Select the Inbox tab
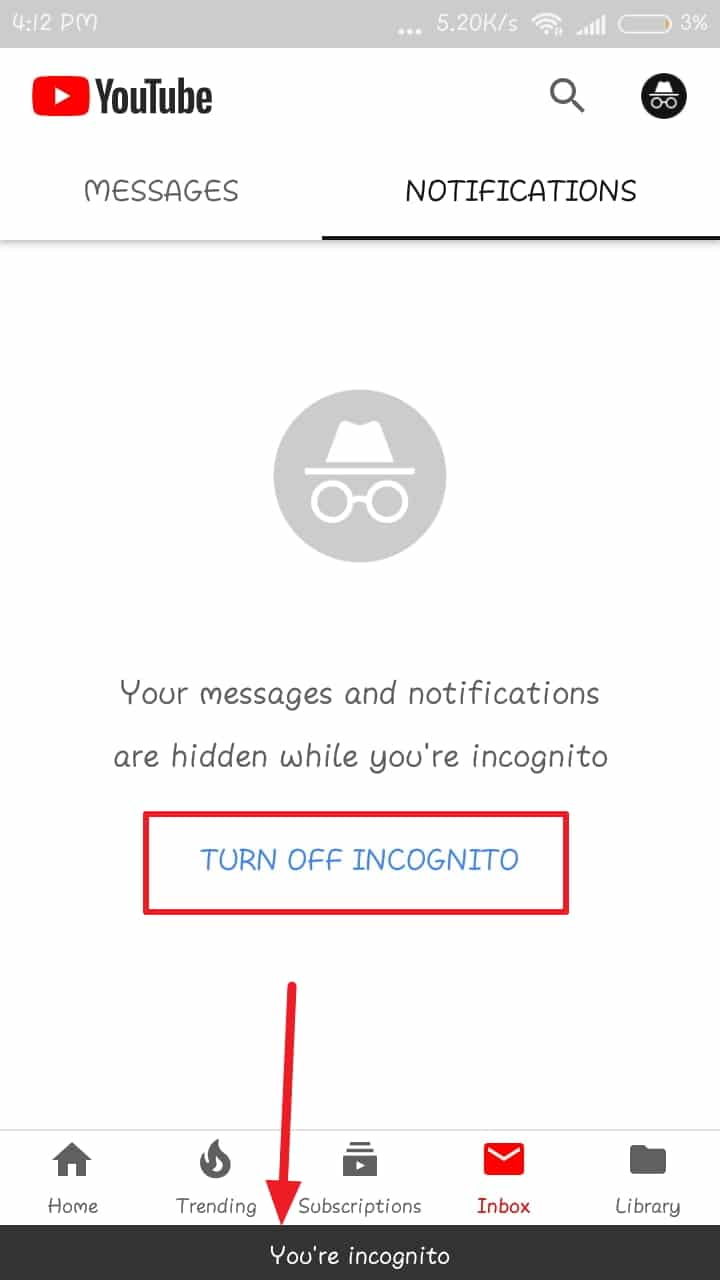 (503, 1177)
